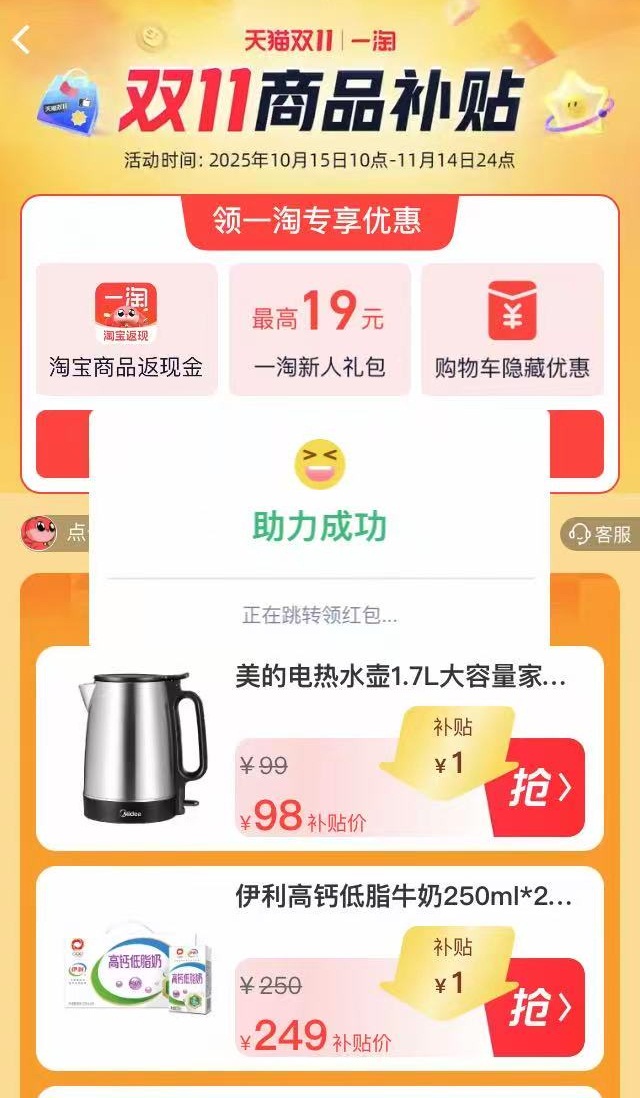Open the 一淘新人礼包 offer tile
This screenshot has width=640, height=1098.
pos(319,329)
